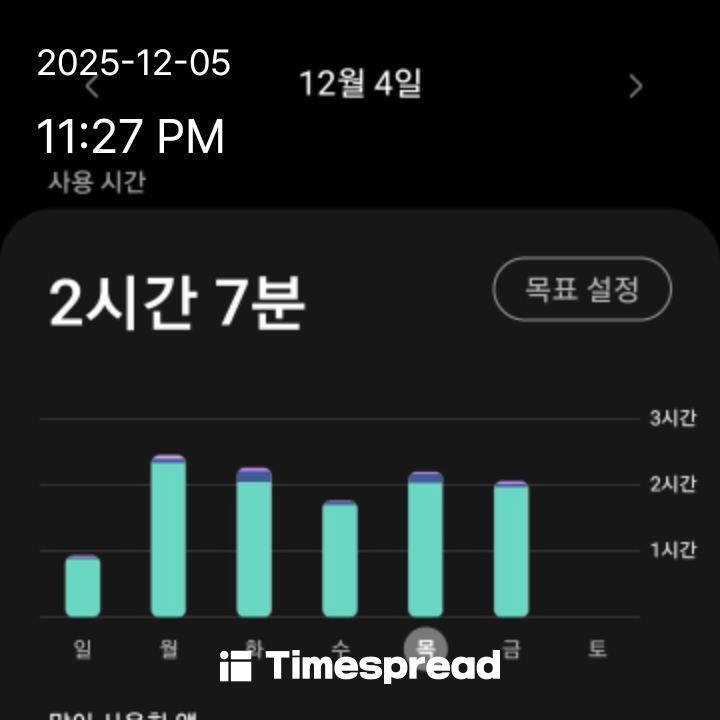Select the 금 bar in the chart
720x720 pixels.
tap(511, 549)
